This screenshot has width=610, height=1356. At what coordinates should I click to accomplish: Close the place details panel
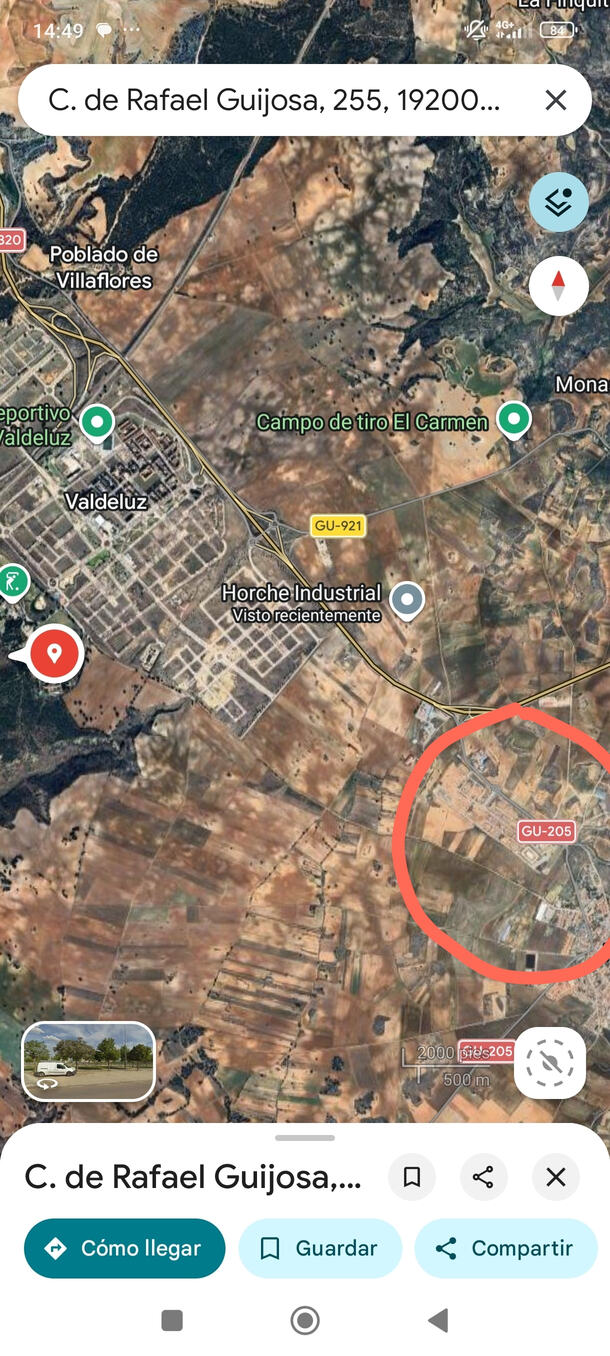tap(556, 1177)
